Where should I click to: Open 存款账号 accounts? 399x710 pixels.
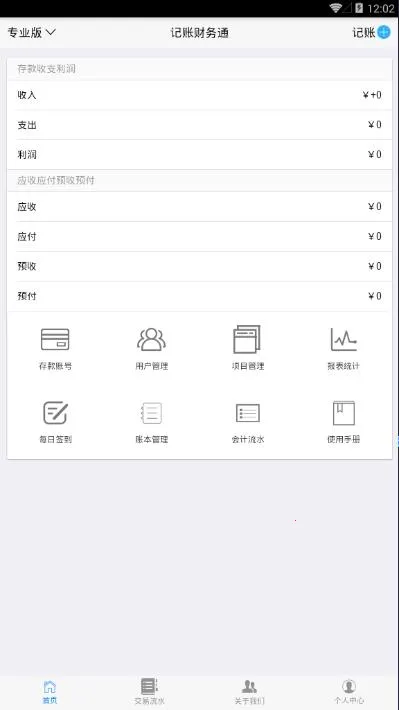coord(55,348)
